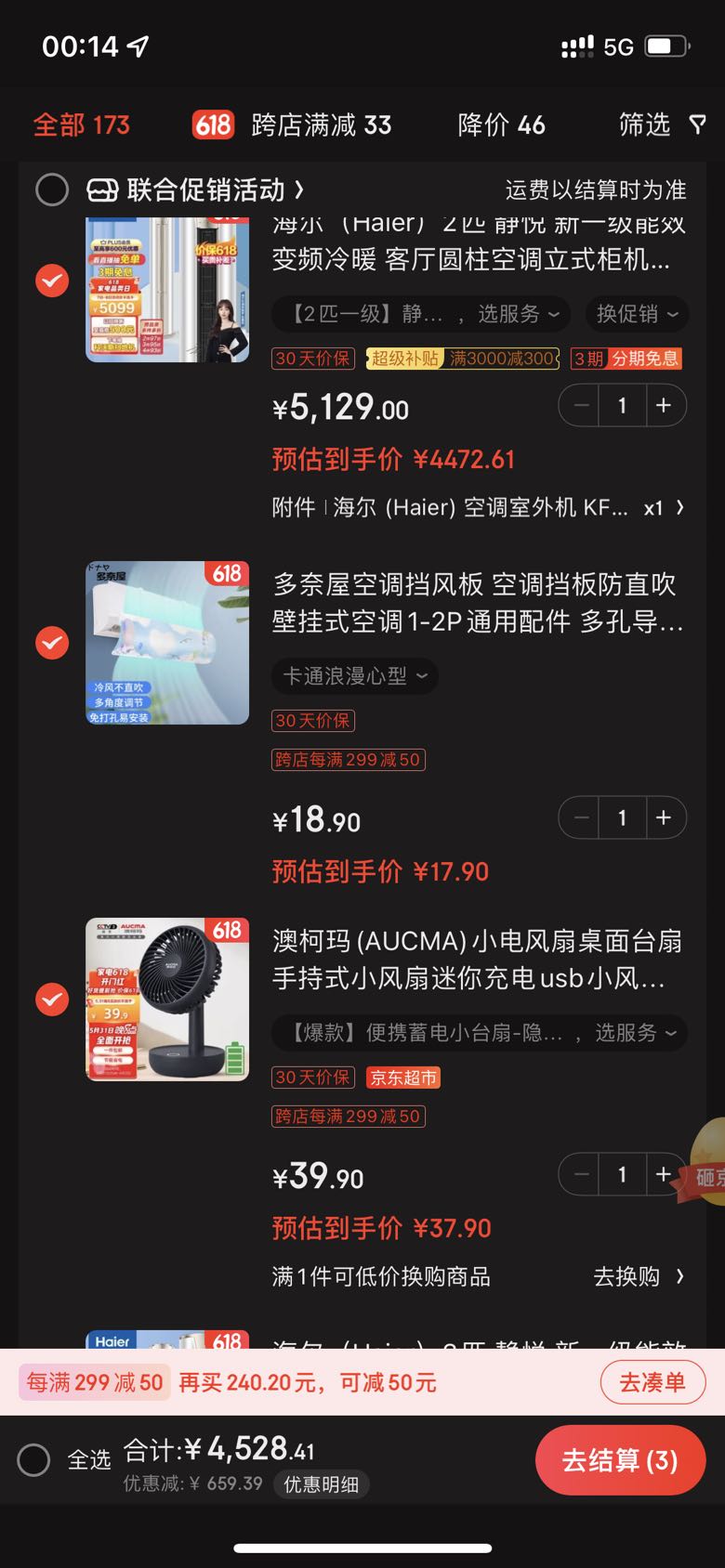725x1568 pixels.
Task: Increase Haier air conditioner quantity
Action: 664,406
